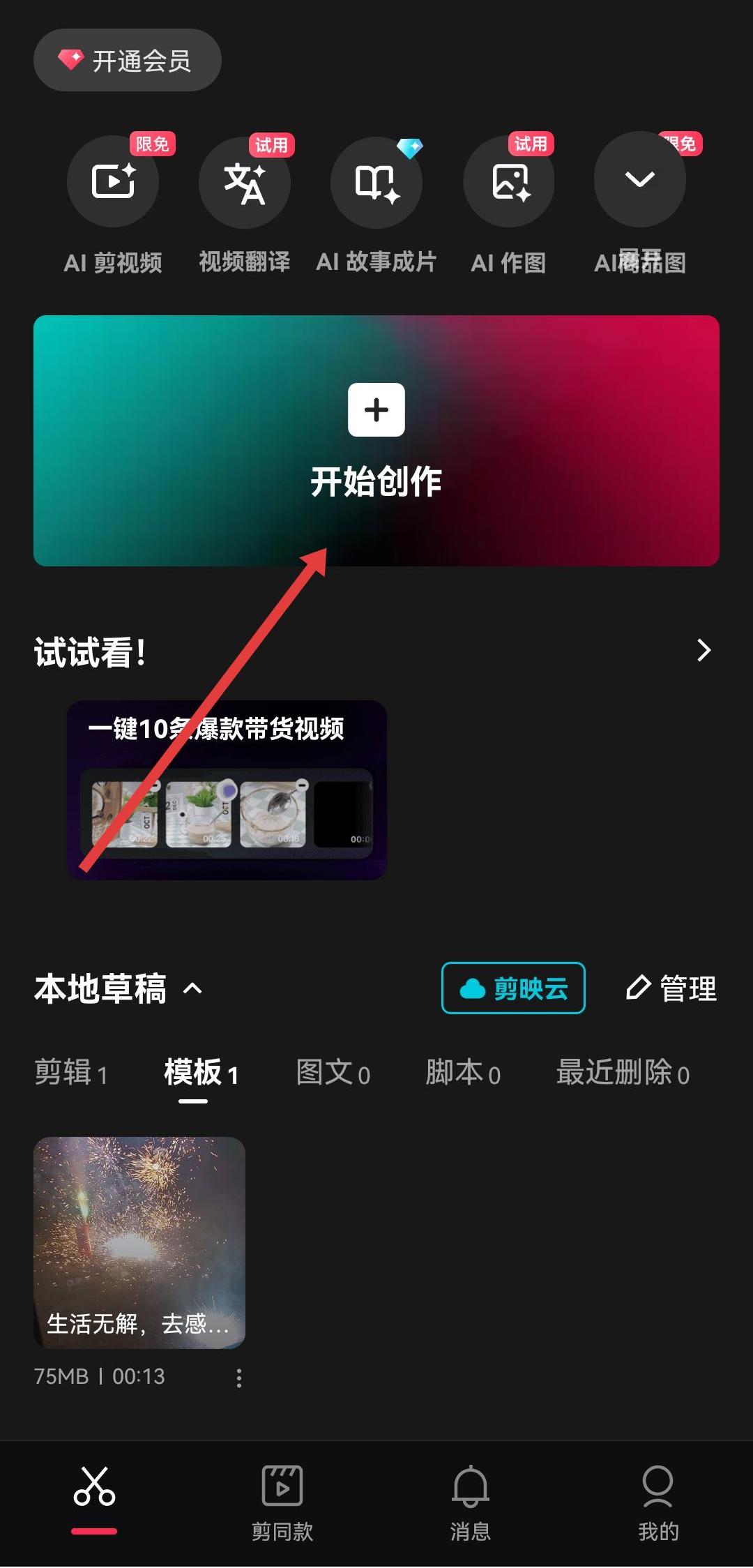Open AI 作图 tool
Screen dimensions: 753x1568
click(x=509, y=183)
